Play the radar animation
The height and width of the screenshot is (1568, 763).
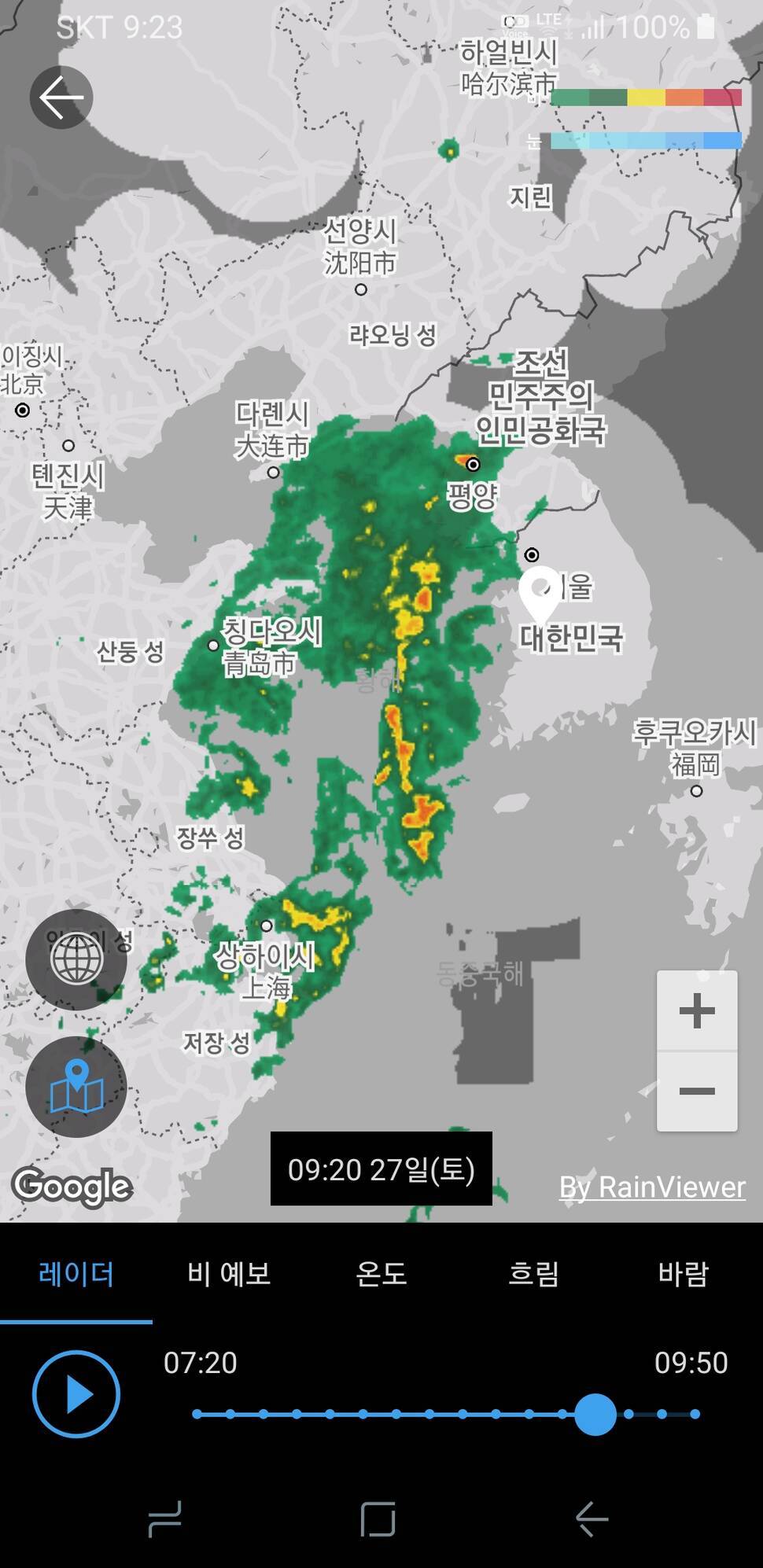click(x=76, y=1394)
